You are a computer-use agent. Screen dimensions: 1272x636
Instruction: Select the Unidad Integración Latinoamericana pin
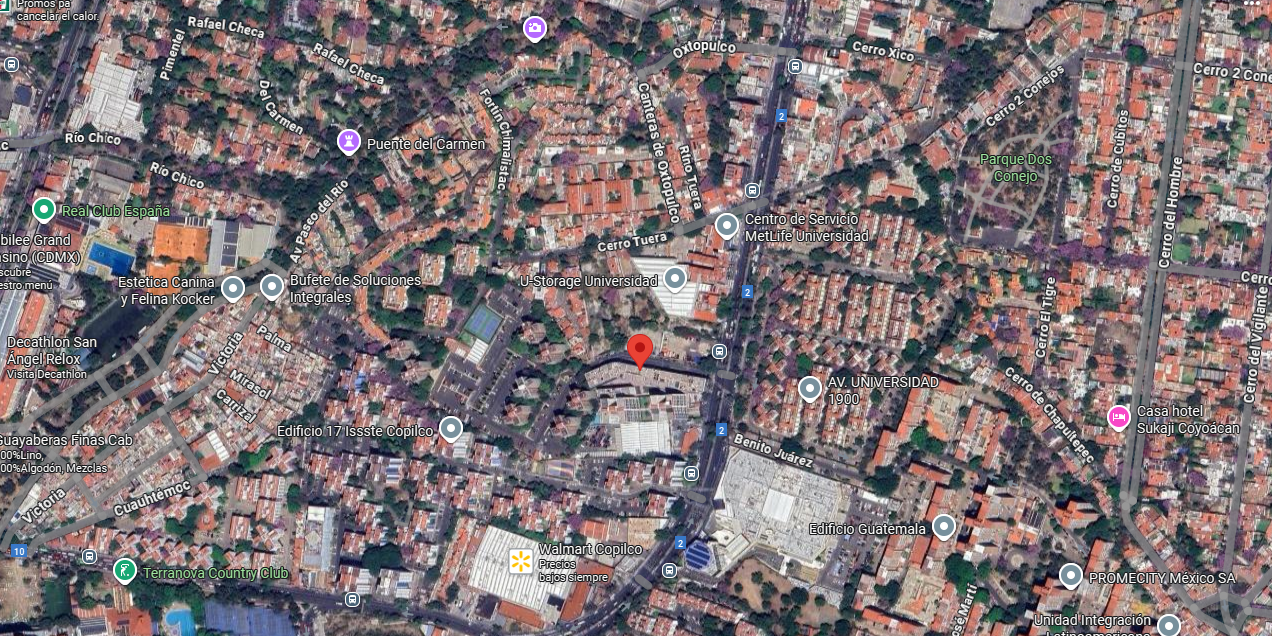1167,624
